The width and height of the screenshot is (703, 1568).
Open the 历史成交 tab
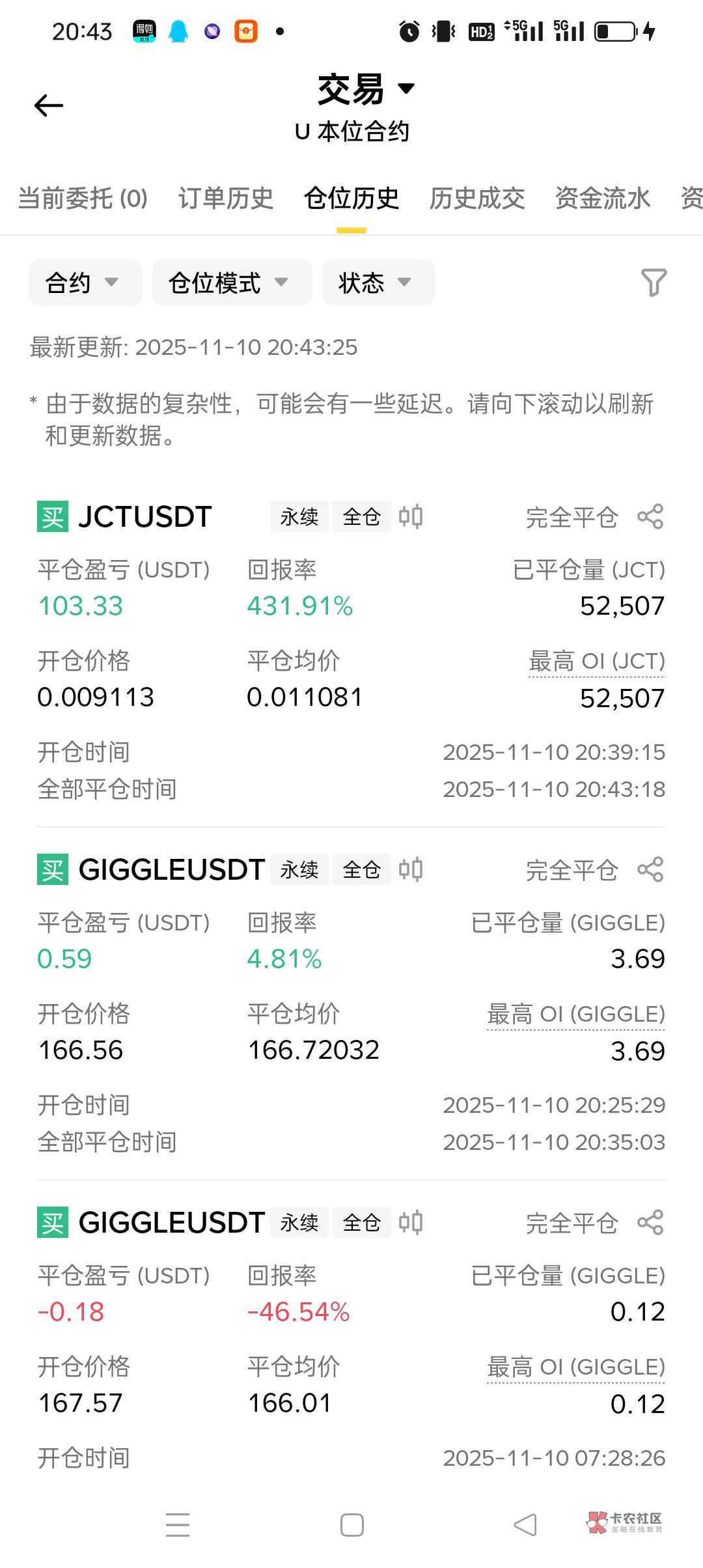click(x=477, y=199)
